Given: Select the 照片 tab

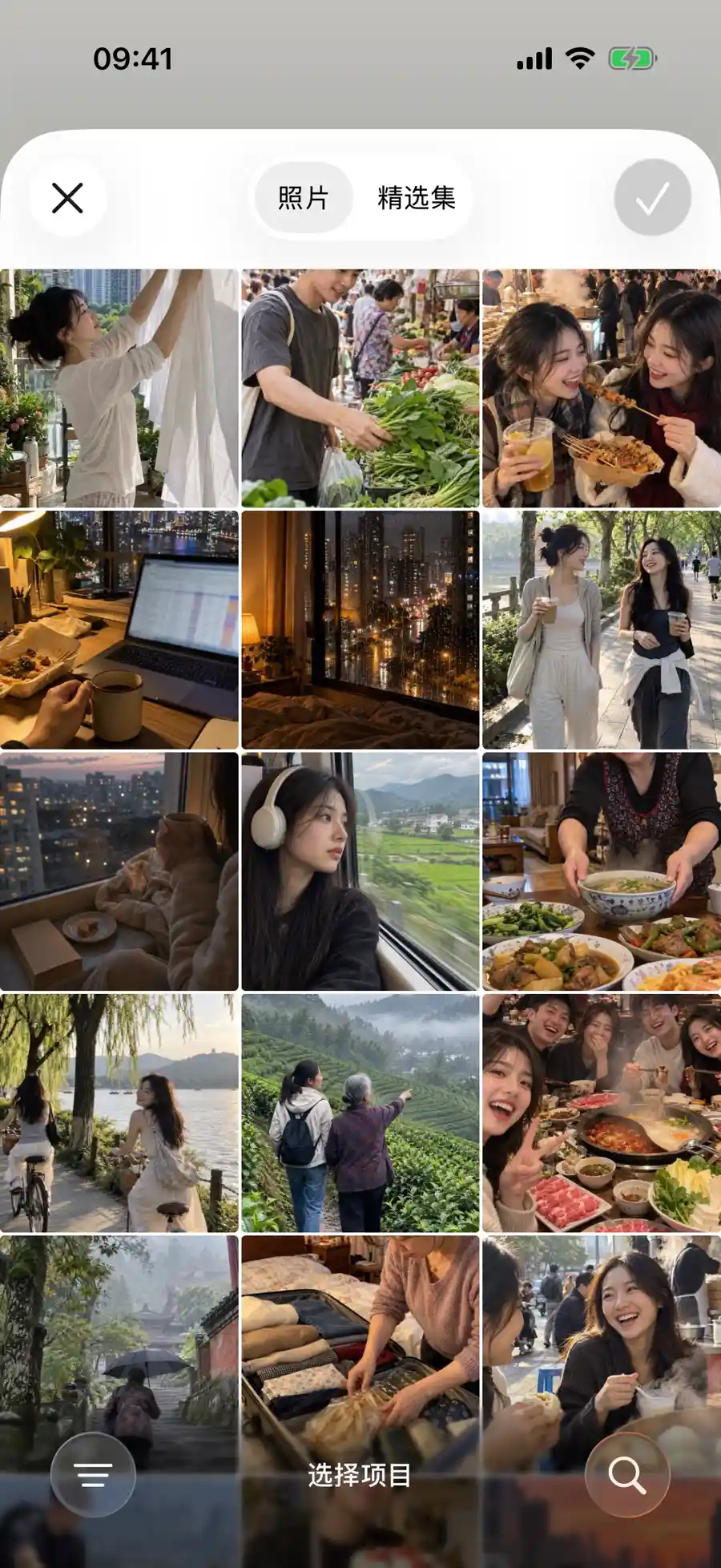Looking at the screenshot, I should (x=304, y=197).
